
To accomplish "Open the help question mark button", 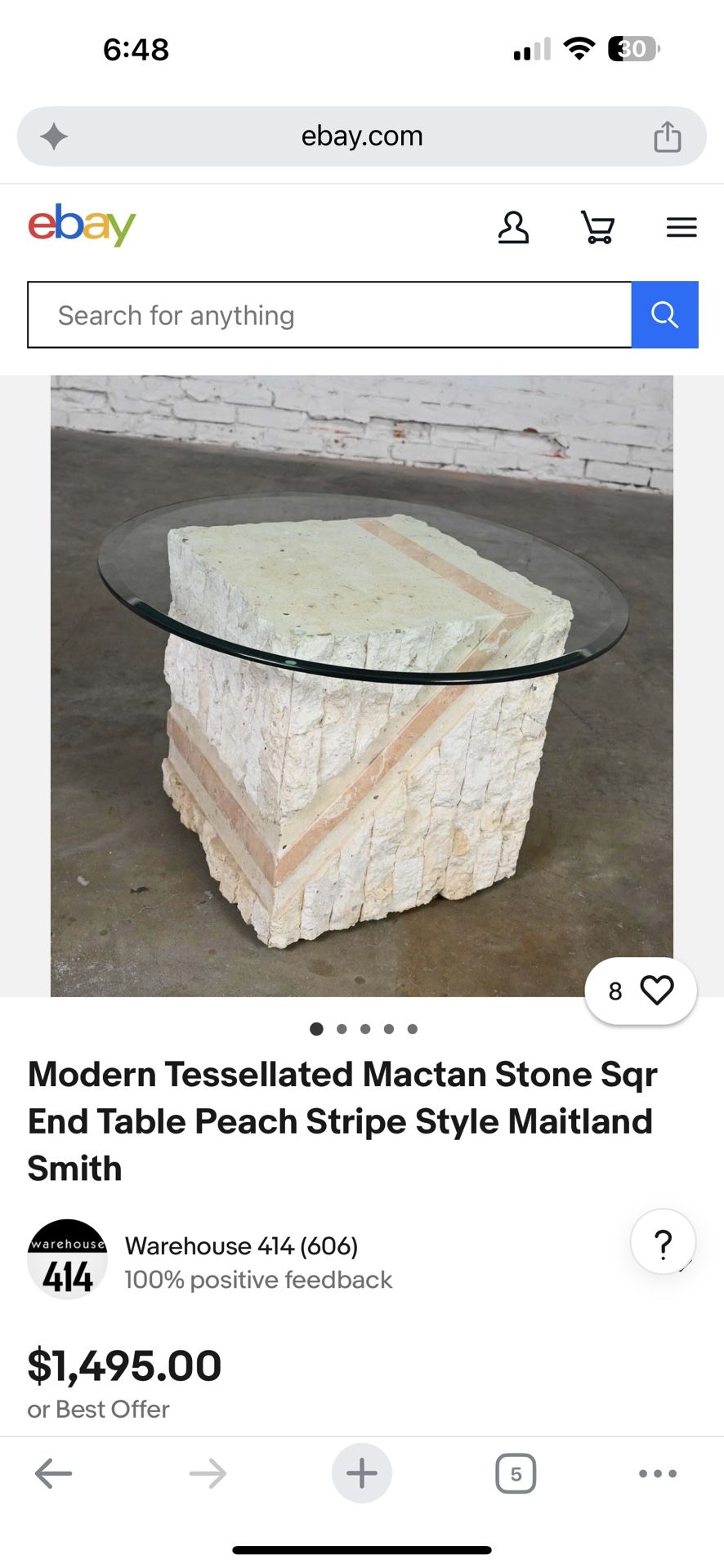I will [664, 1242].
